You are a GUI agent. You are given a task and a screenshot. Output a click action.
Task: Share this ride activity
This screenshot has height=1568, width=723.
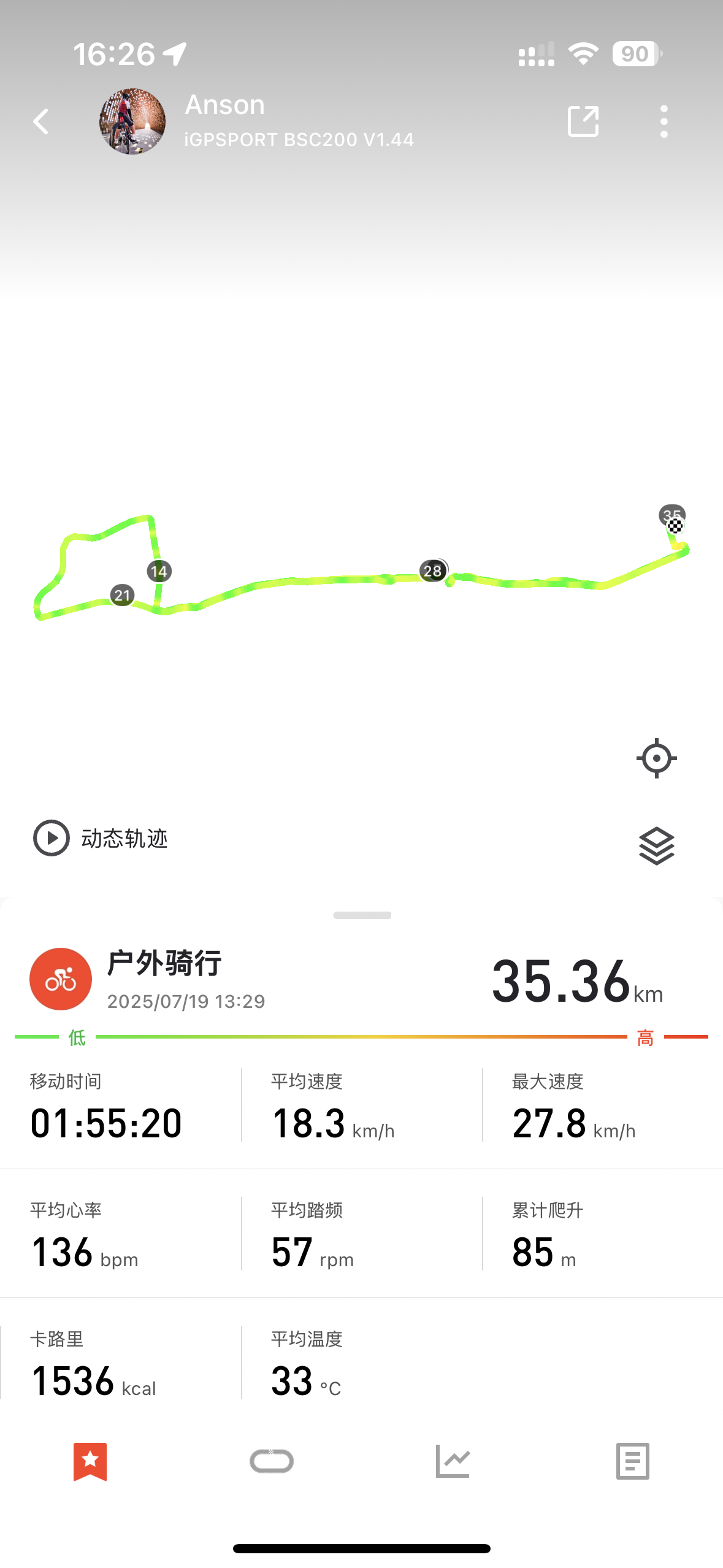[x=583, y=121]
